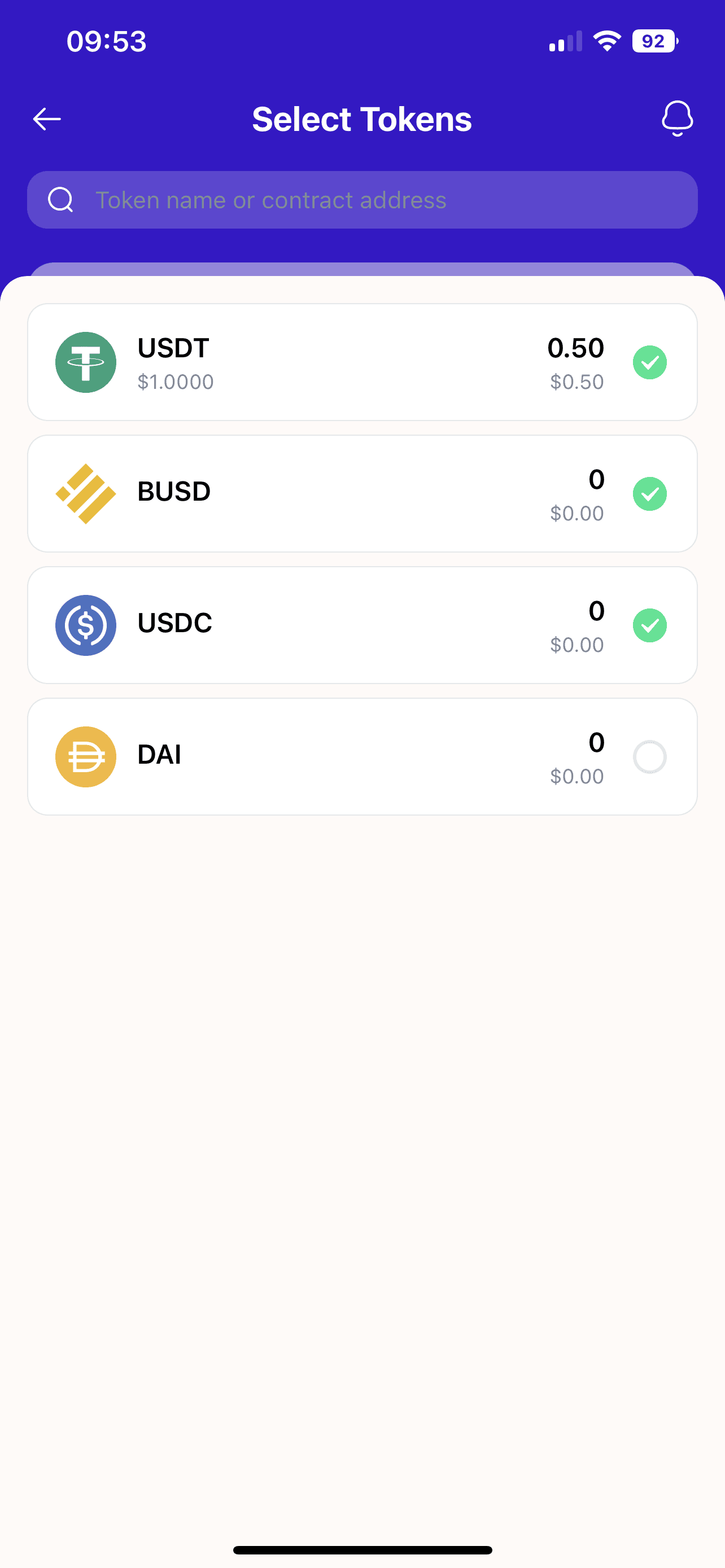Uncheck the USDT token
725x1568 pixels.
pyautogui.click(x=649, y=362)
